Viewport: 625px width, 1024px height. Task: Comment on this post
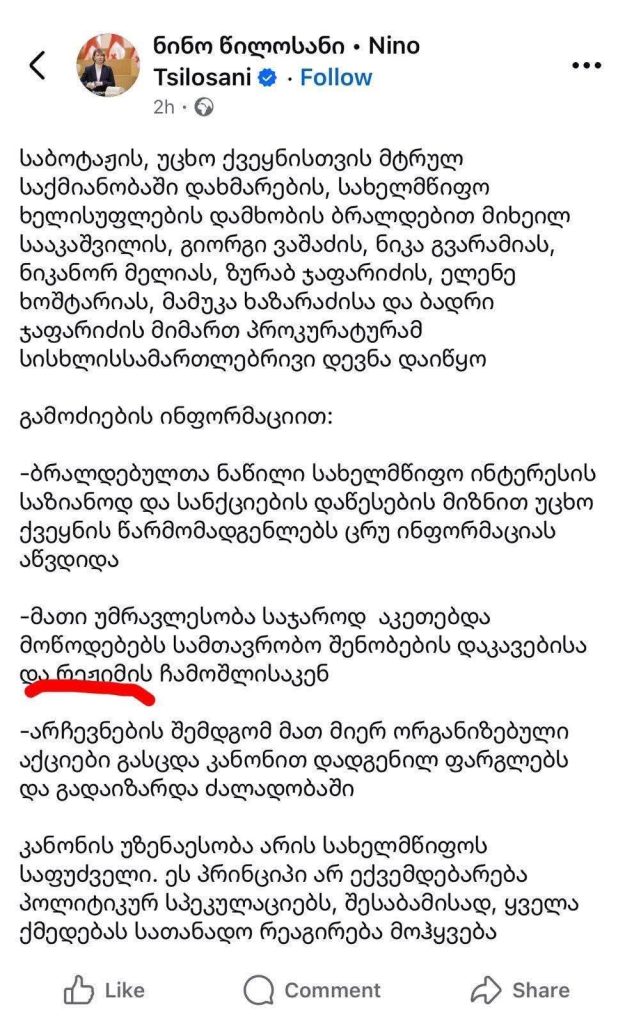(x=312, y=990)
